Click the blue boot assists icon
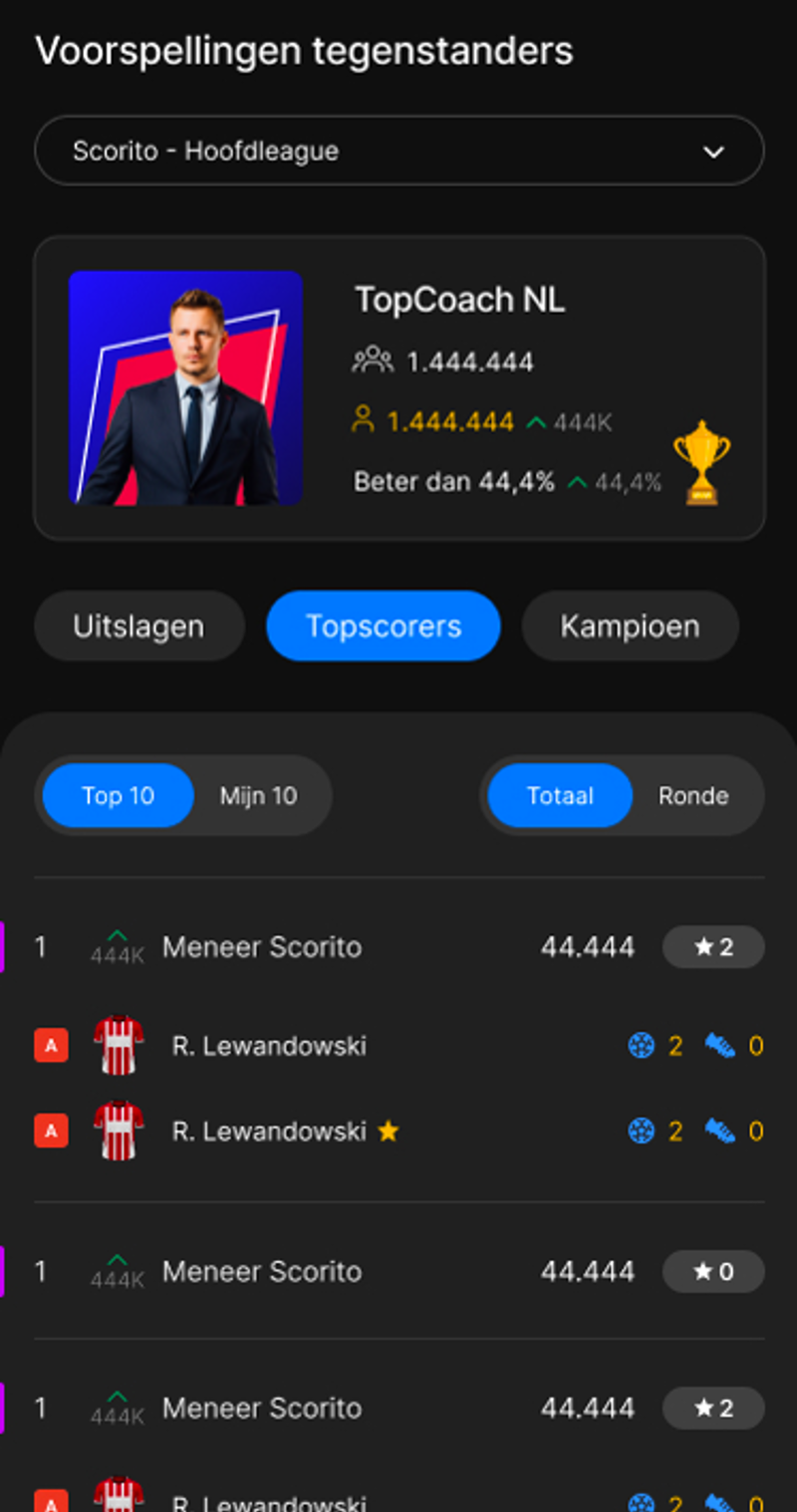Image resolution: width=797 pixels, height=1512 pixels. point(719,1046)
